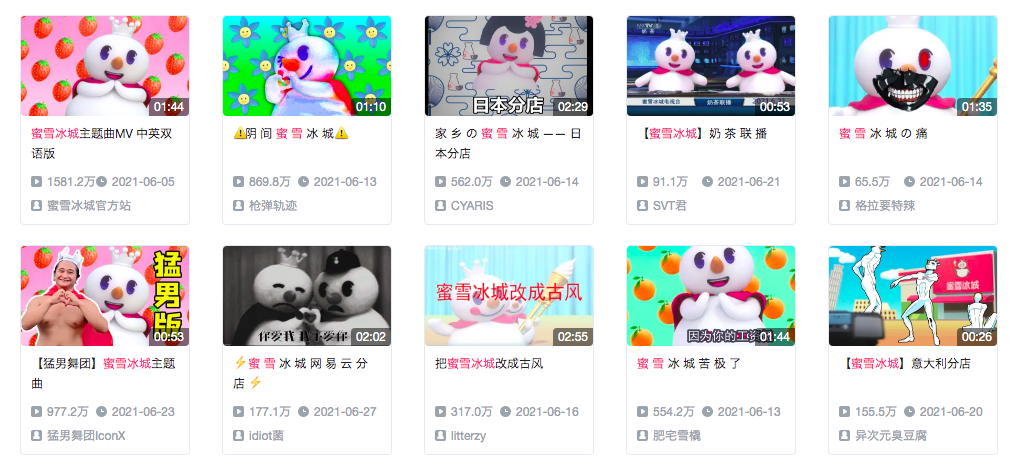Visit uploader 猛男舞团IconX's channel
Screen dimensions: 1014x465
(x=86, y=436)
